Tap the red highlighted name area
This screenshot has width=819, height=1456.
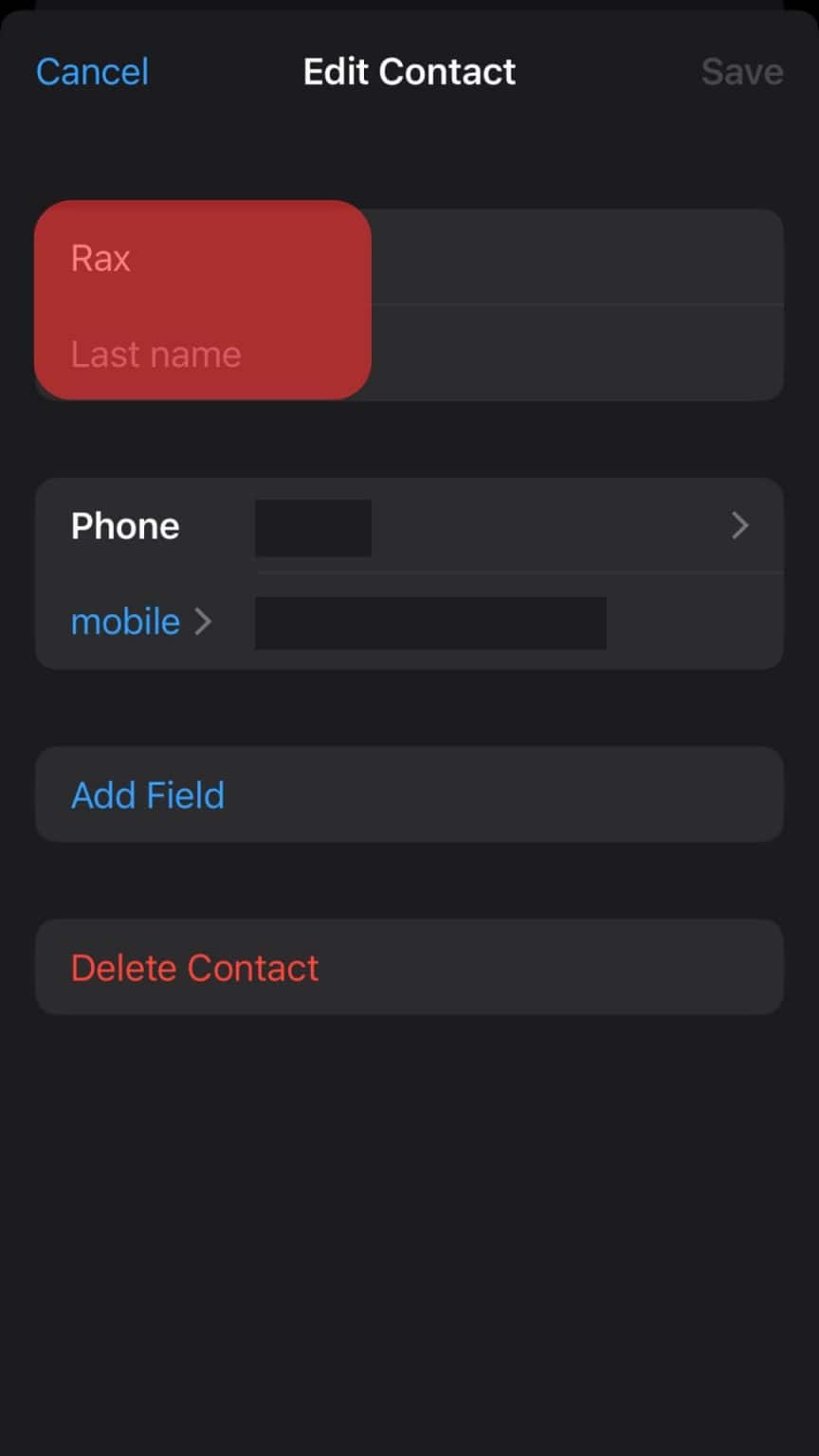[201, 300]
